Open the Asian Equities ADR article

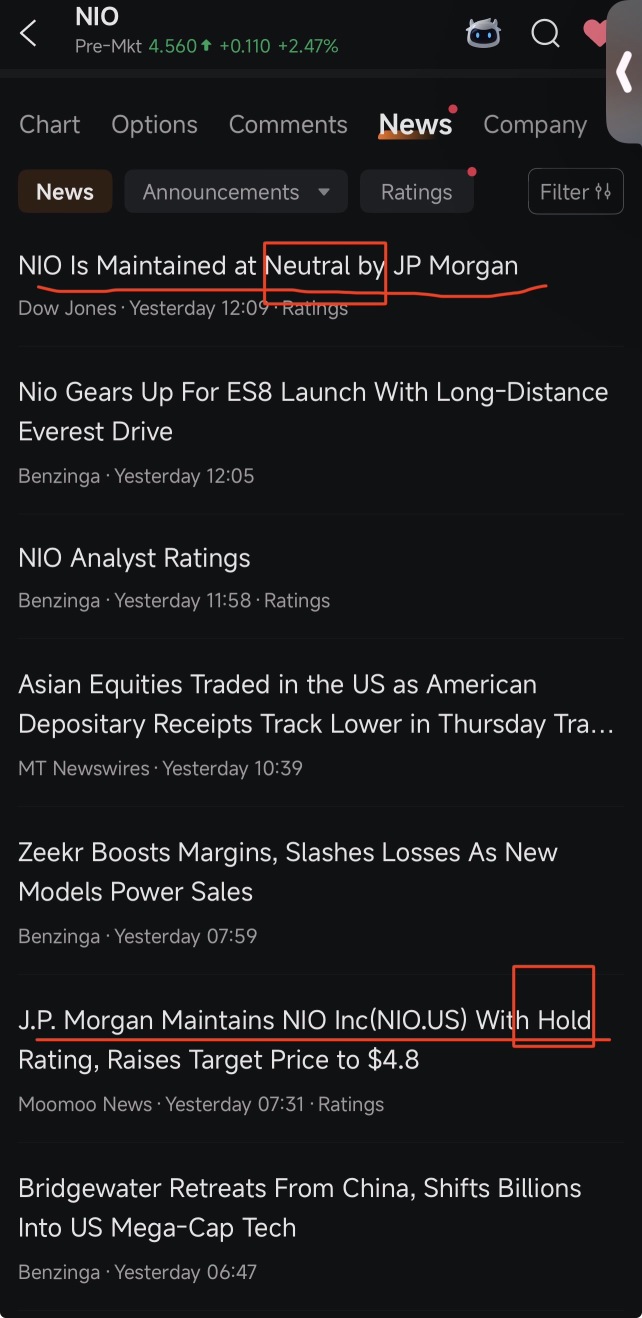pos(320,724)
